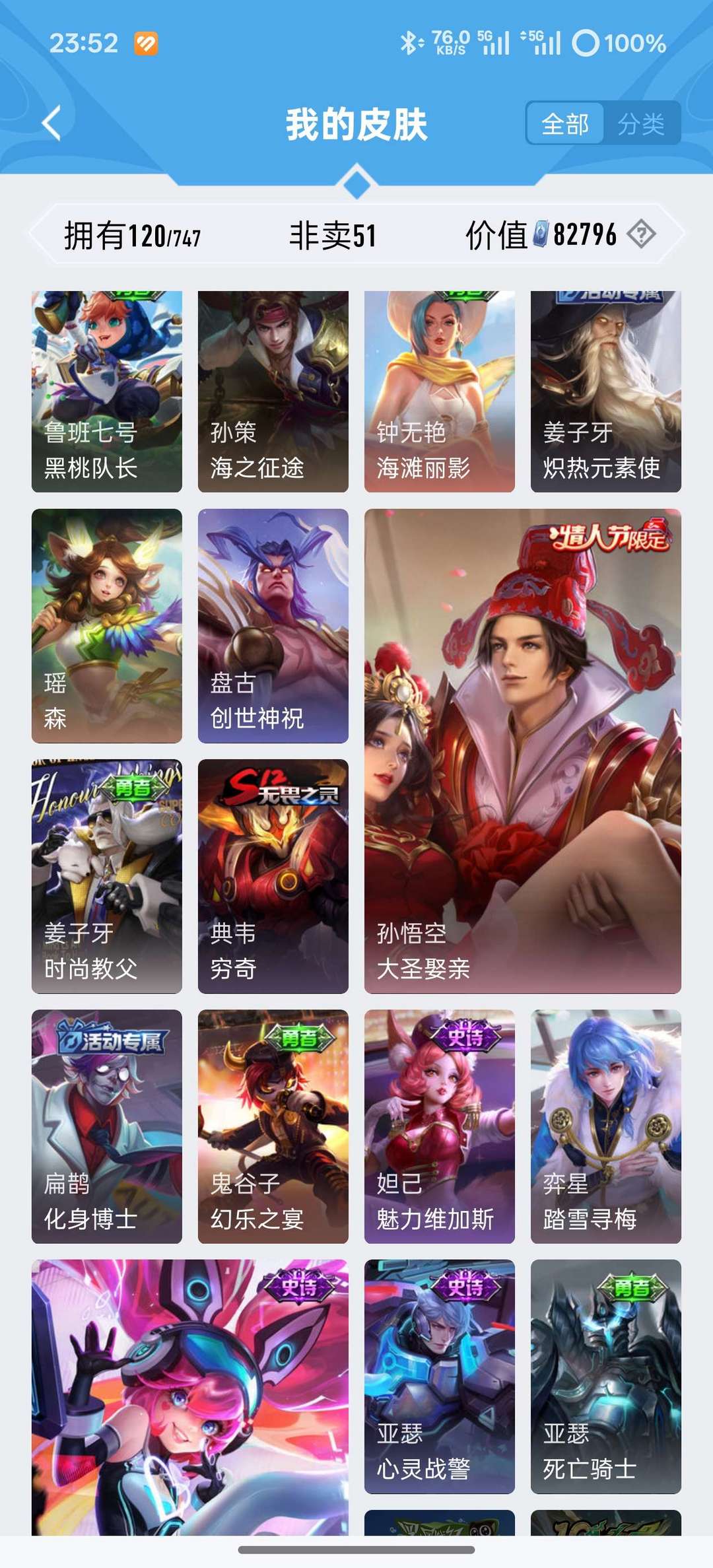This screenshot has width=713, height=1568.
Task: Open 亚瑟 心灵战警 skin
Action: [440, 1377]
